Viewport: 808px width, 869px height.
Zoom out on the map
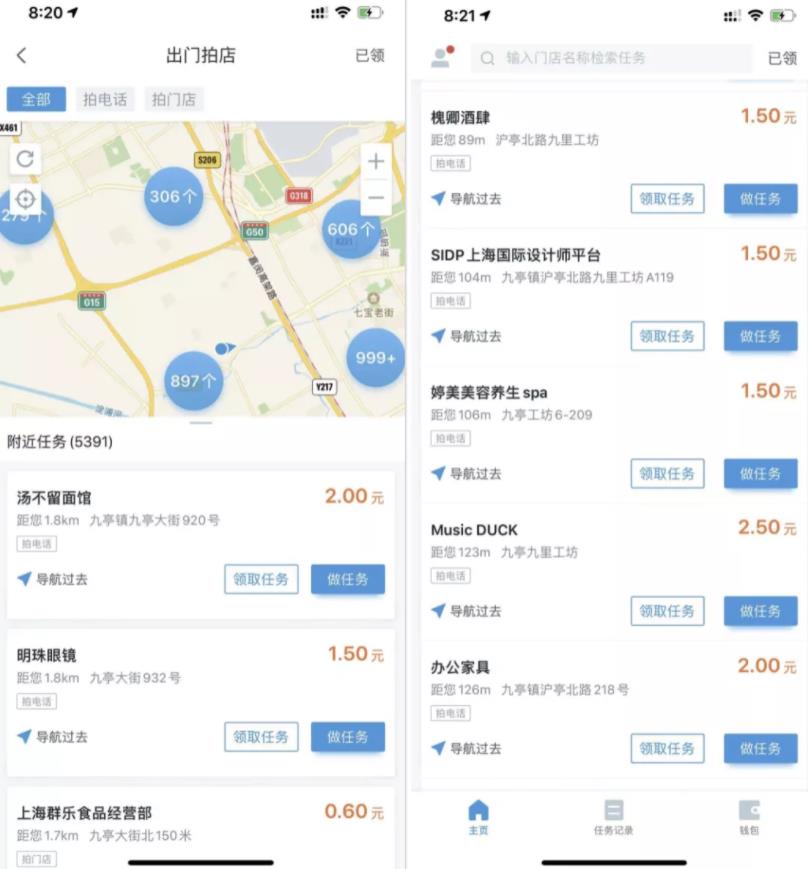tap(376, 198)
